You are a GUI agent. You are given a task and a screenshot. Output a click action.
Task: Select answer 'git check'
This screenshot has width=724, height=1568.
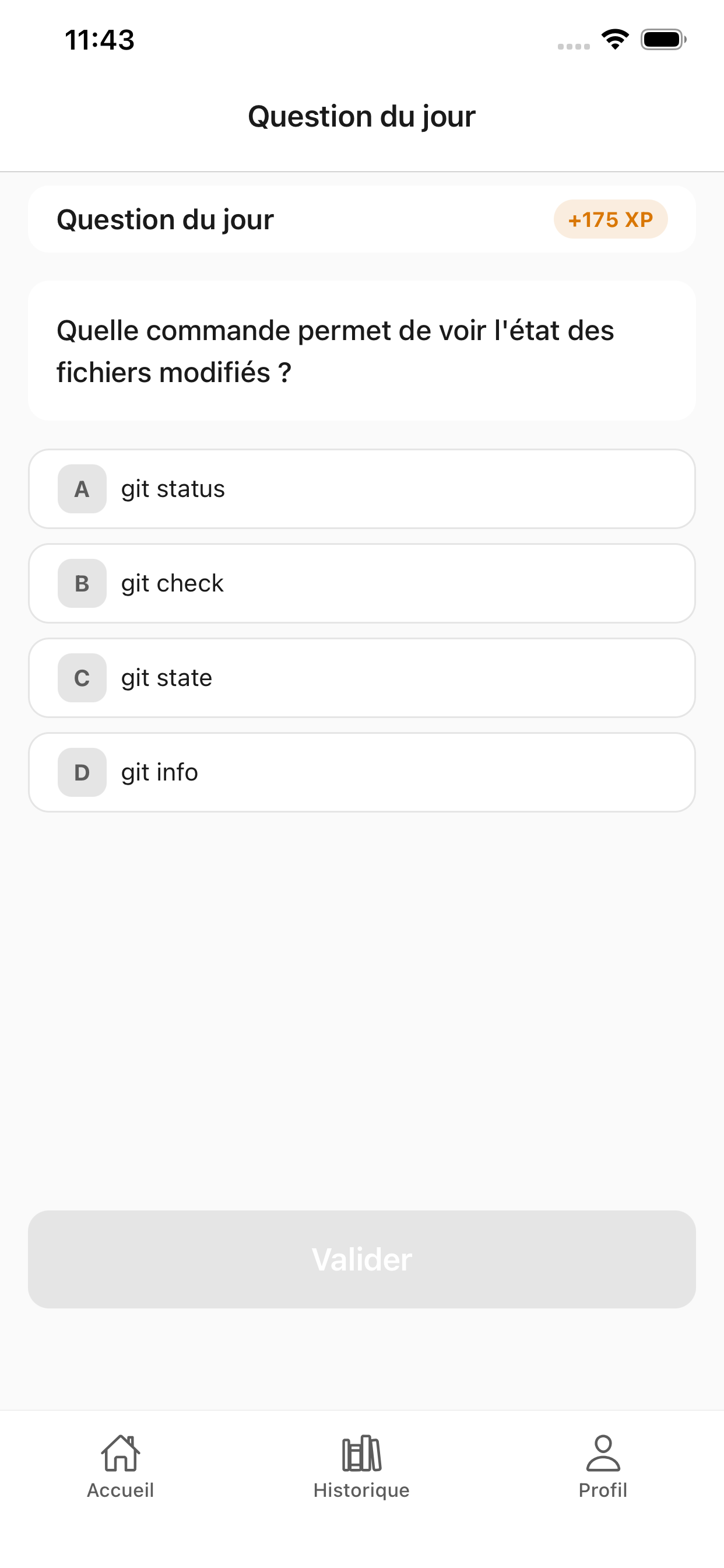pos(361,583)
